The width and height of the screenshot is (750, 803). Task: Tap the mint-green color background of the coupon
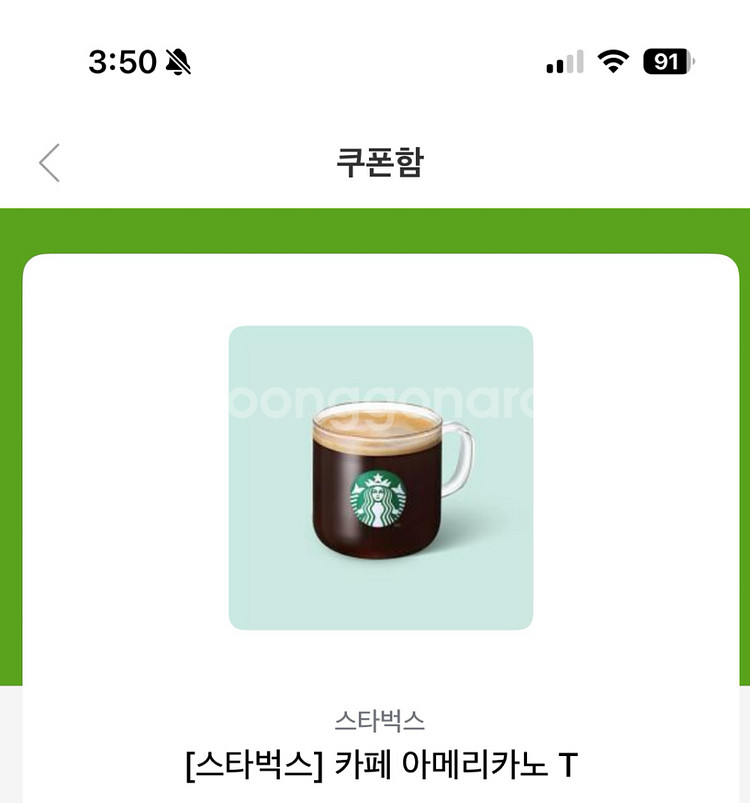tap(270, 370)
